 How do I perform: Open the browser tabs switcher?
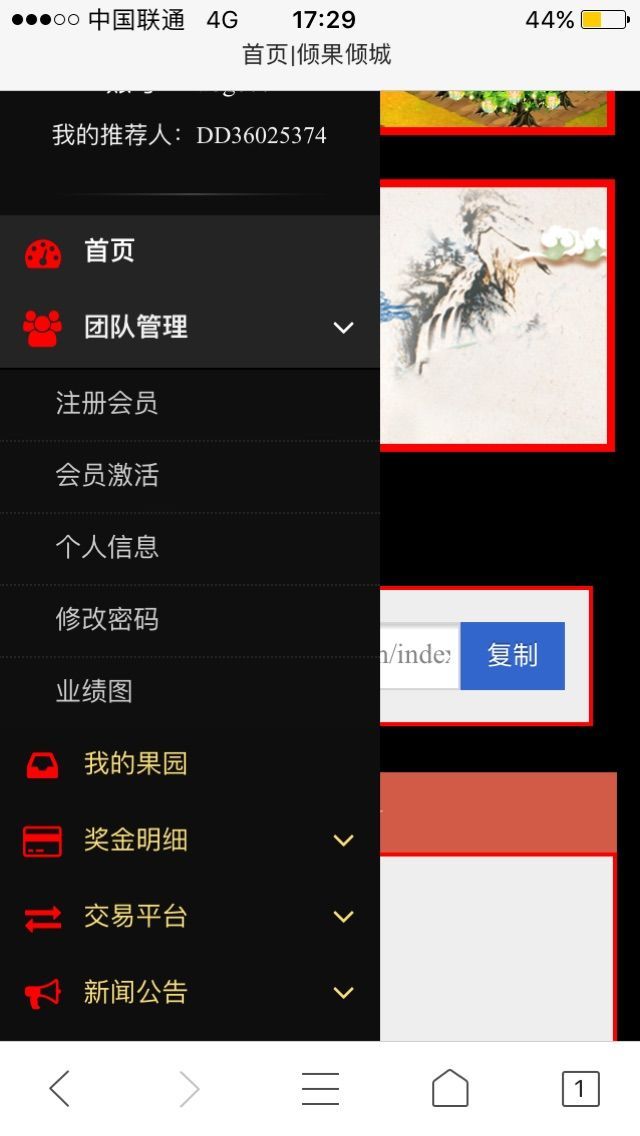(x=580, y=1088)
